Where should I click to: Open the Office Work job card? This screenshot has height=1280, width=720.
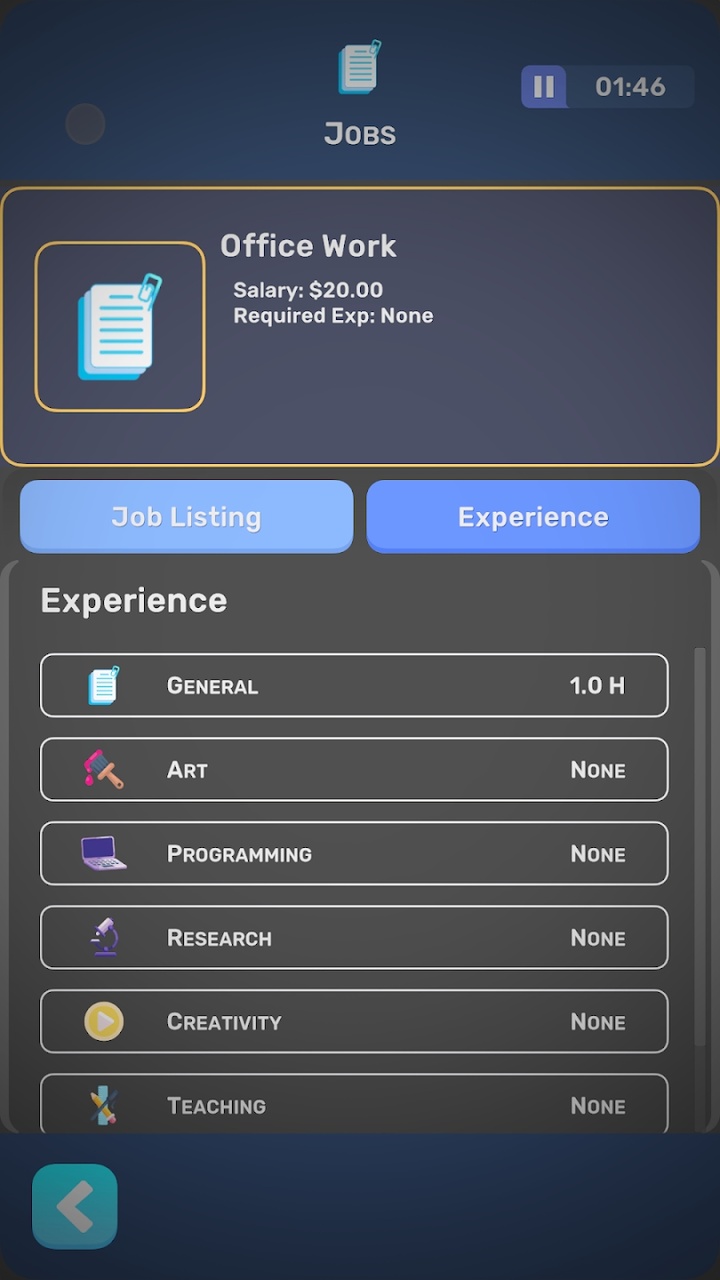[360, 327]
